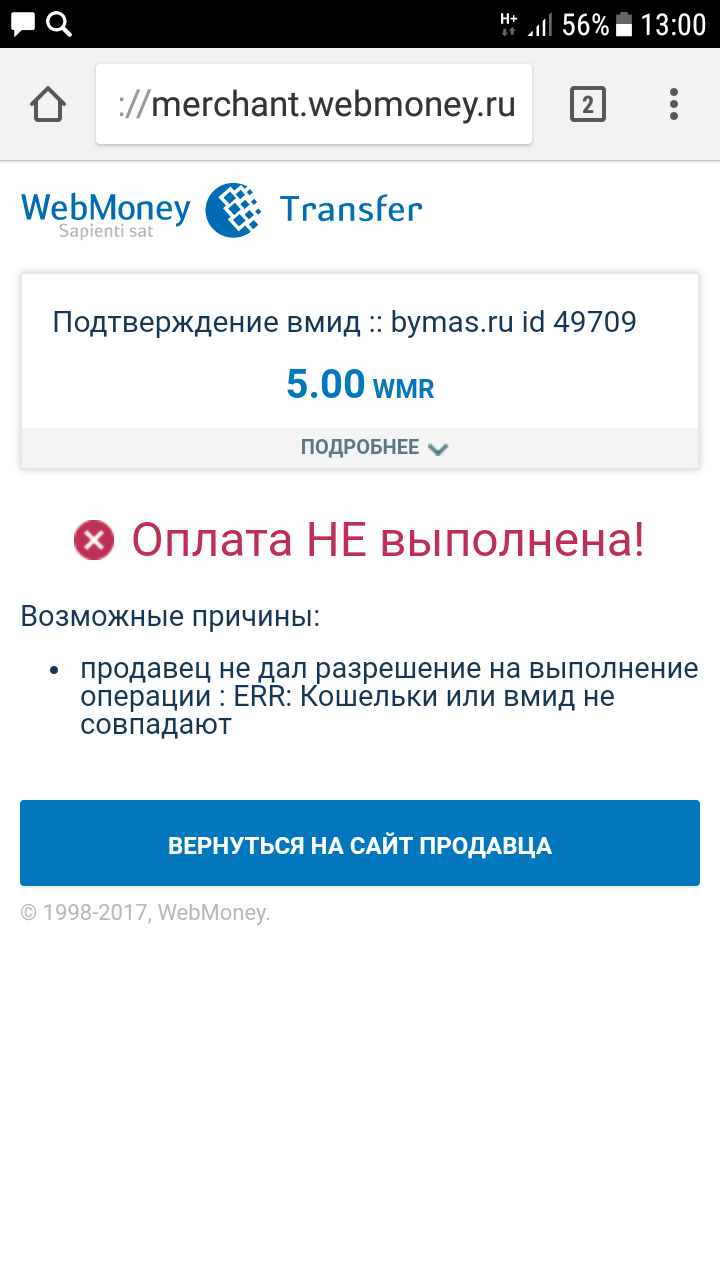Open the tab switcher showing 2 tabs
Viewport: 720px width, 1280px height.
click(x=588, y=104)
